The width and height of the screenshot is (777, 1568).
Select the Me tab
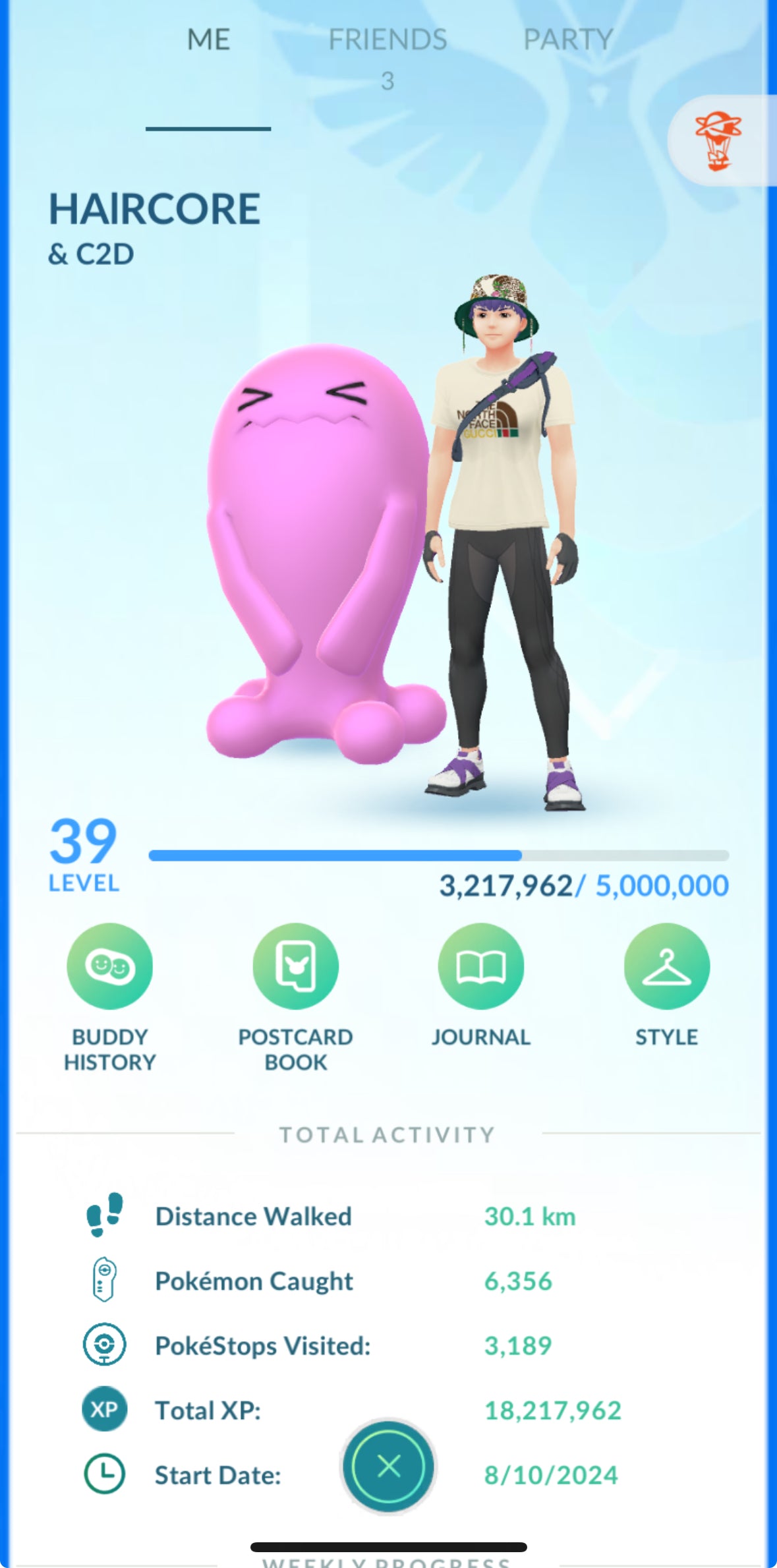coord(208,41)
